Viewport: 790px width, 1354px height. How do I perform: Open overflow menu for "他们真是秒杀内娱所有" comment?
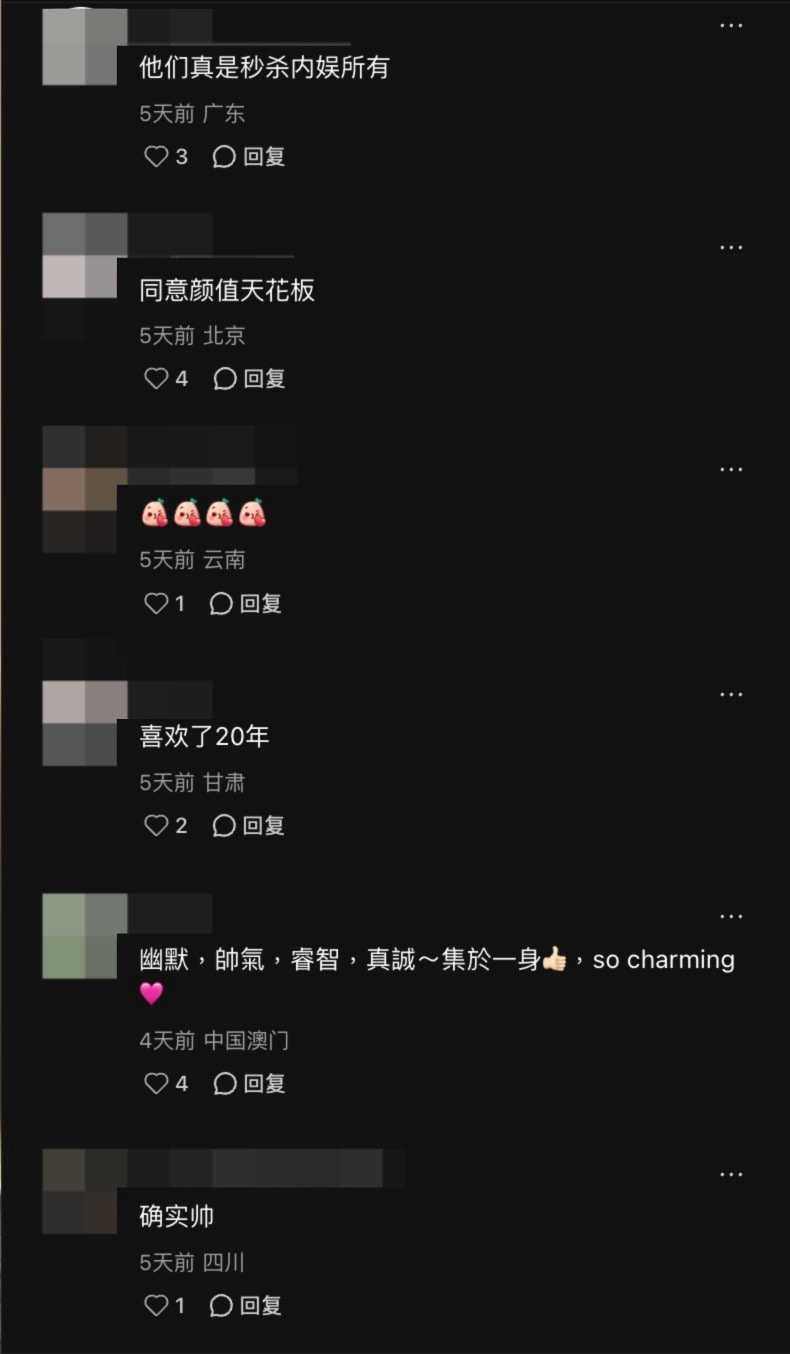(x=731, y=25)
